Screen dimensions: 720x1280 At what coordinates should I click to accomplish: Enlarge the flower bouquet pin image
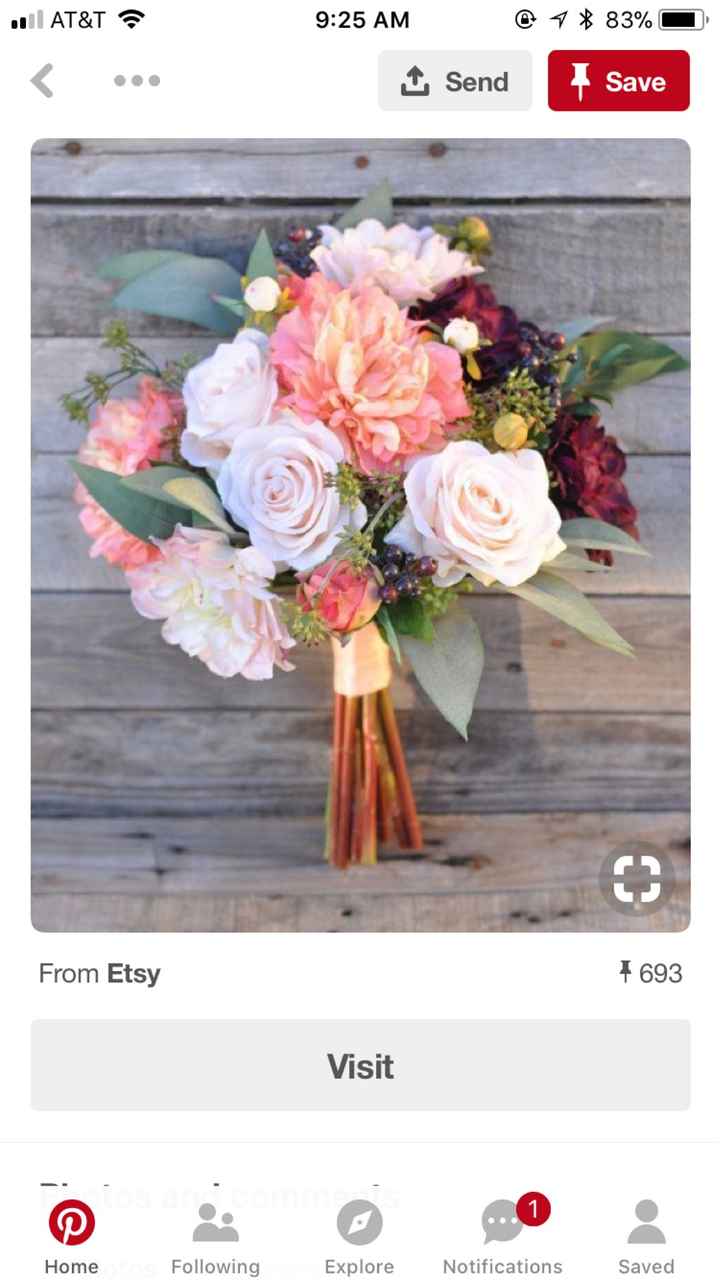click(360, 500)
